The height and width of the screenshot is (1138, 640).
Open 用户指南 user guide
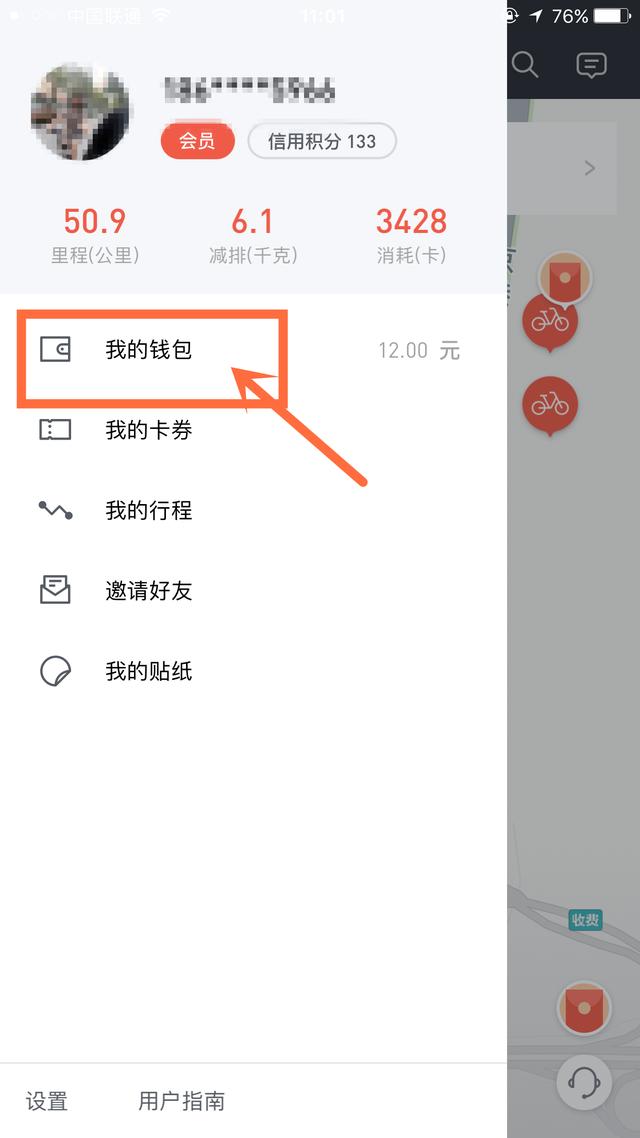[181, 1102]
